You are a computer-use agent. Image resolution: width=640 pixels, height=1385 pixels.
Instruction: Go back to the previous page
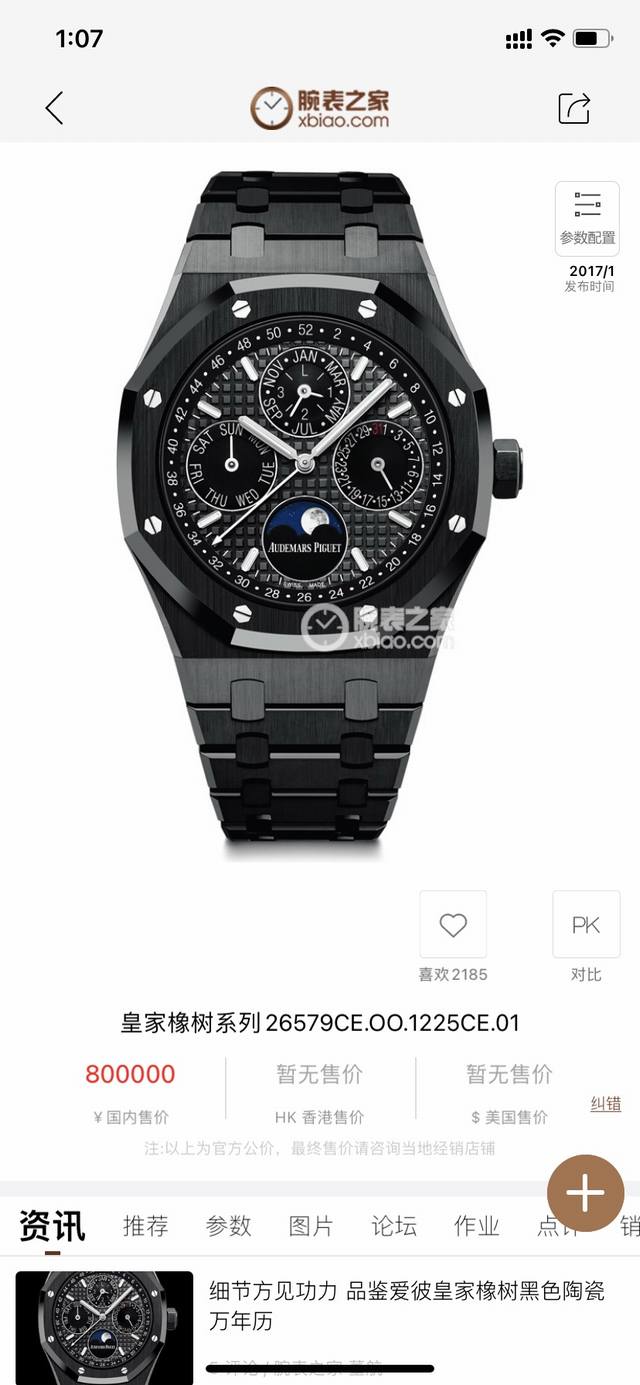[x=54, y=108]
